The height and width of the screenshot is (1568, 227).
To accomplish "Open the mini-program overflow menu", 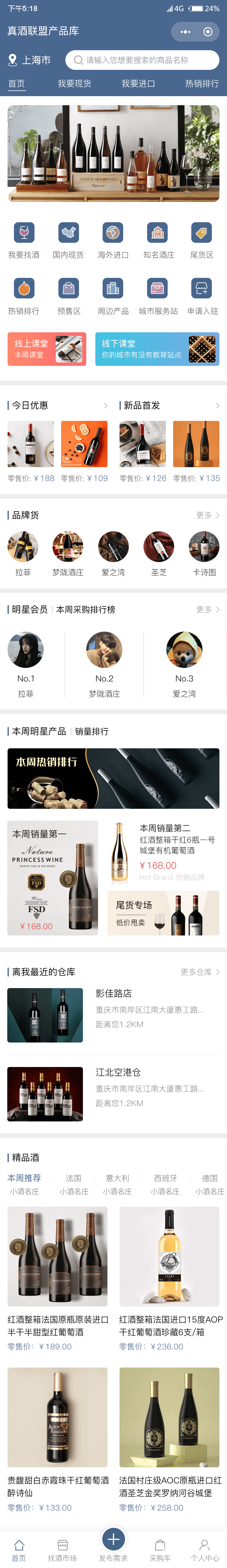I will click(x=185, y=32).
